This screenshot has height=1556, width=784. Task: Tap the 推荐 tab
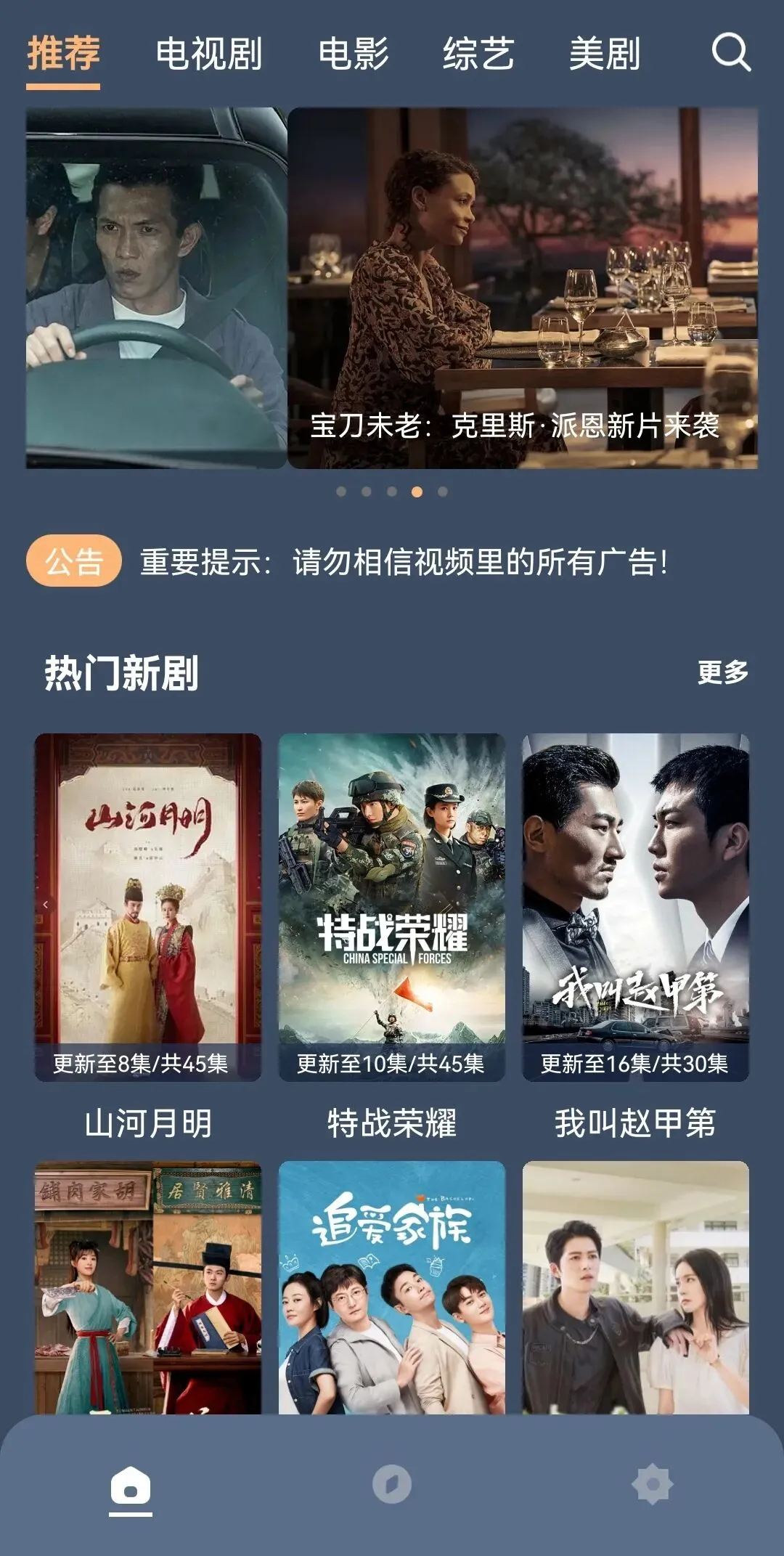point(63,54)
